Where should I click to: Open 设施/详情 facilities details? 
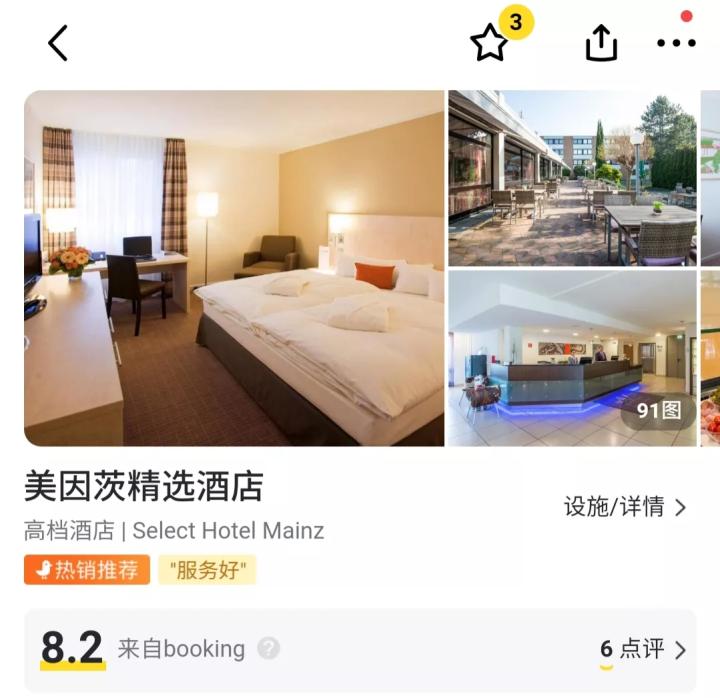click(626, 507)
